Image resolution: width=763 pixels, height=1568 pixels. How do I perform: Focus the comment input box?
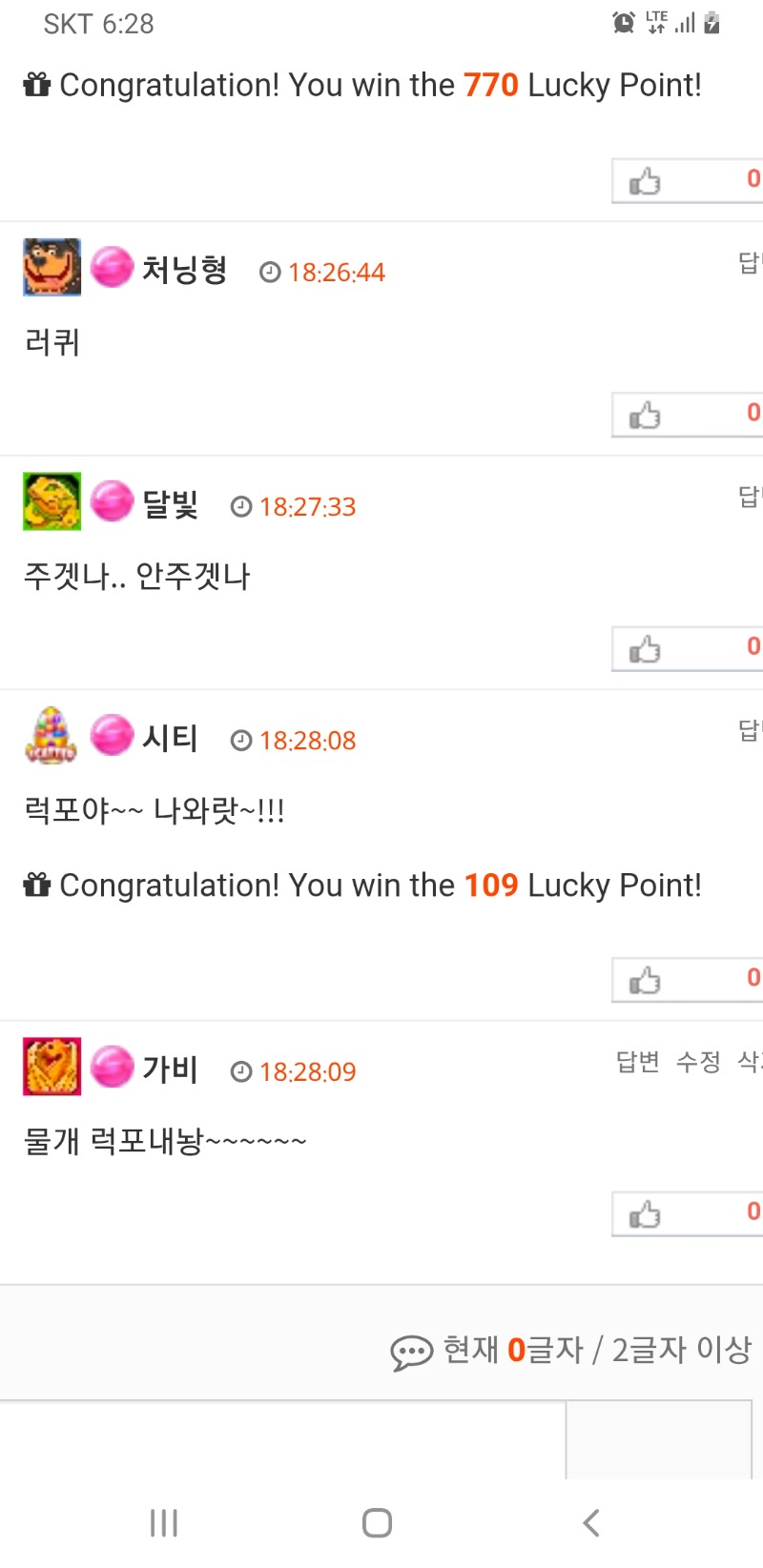coord(282,1439)
